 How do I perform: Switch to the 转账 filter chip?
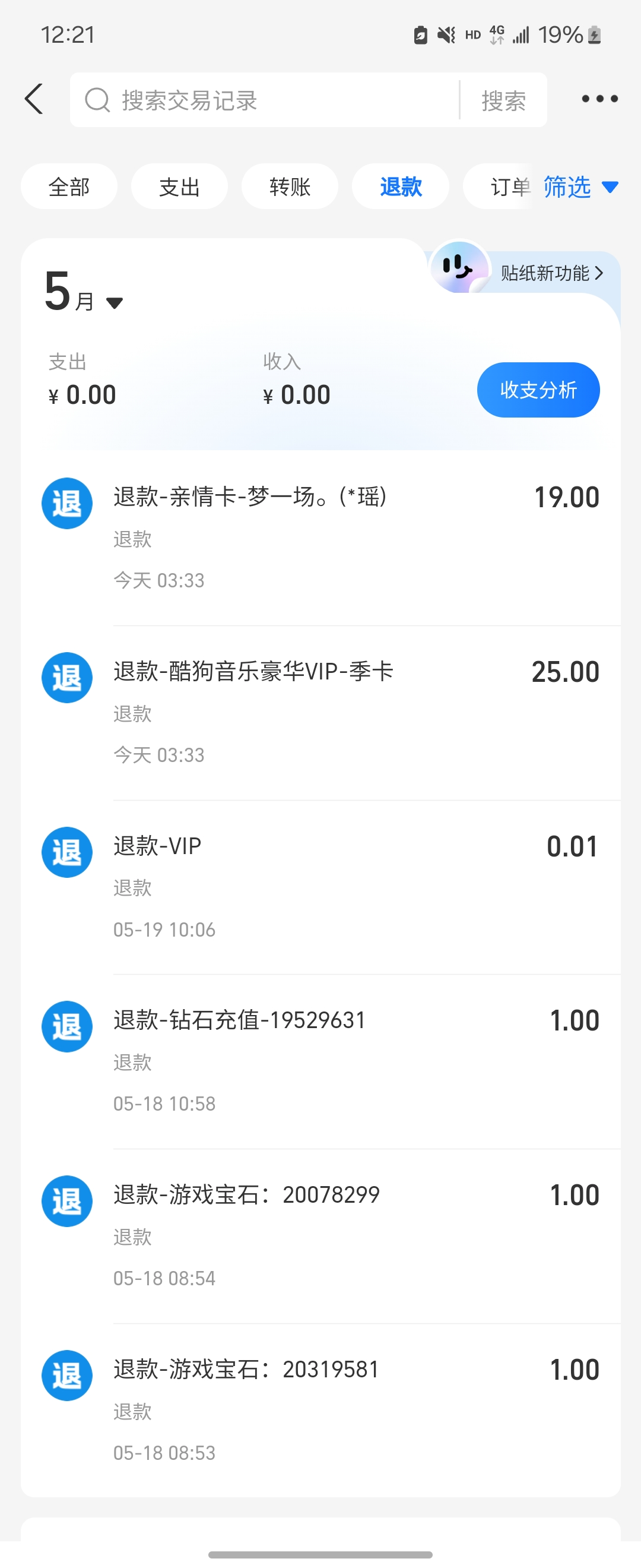290,187
